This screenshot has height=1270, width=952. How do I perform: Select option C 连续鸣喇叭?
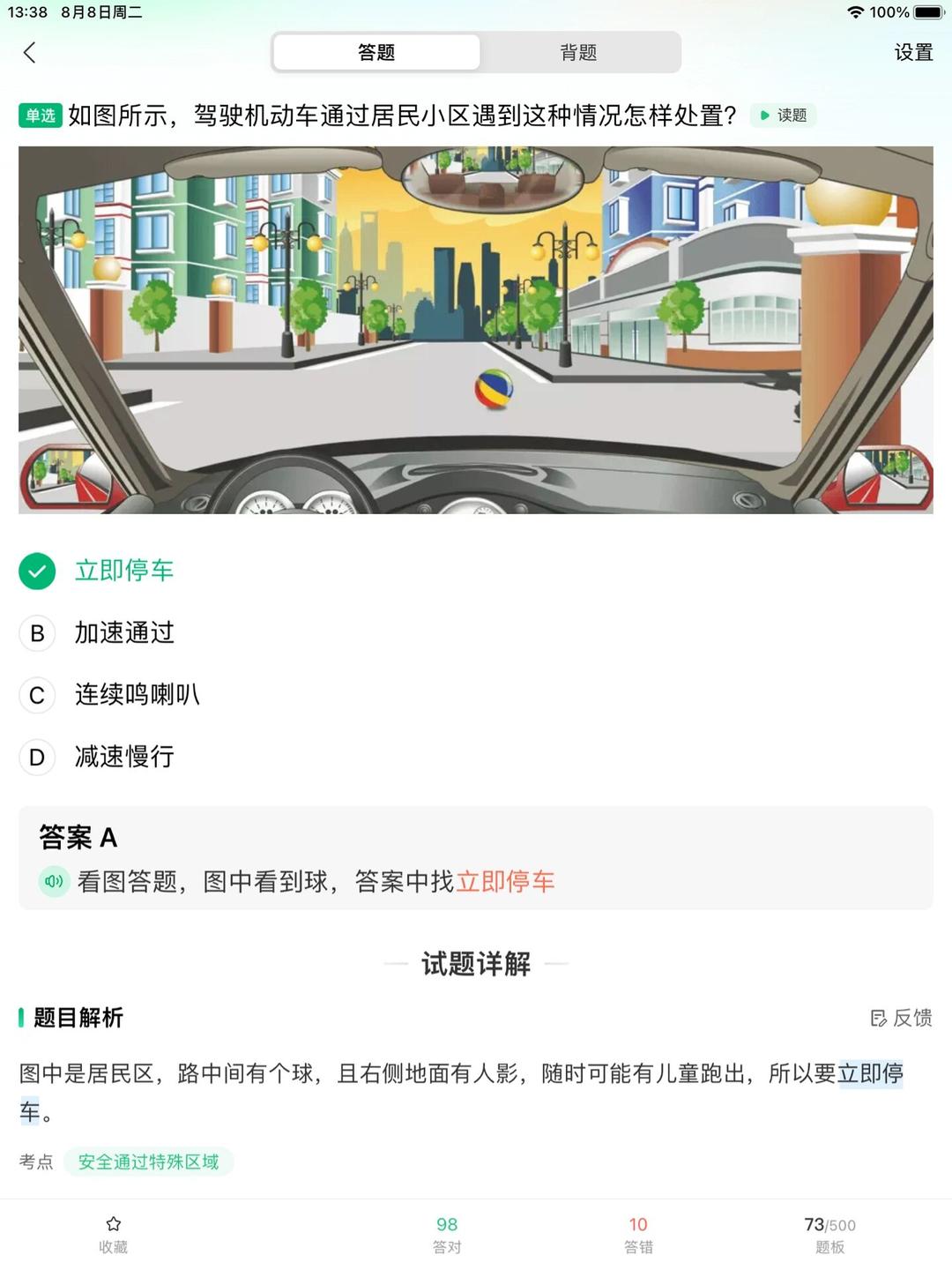pyautogui.click(x=137, y=695)
